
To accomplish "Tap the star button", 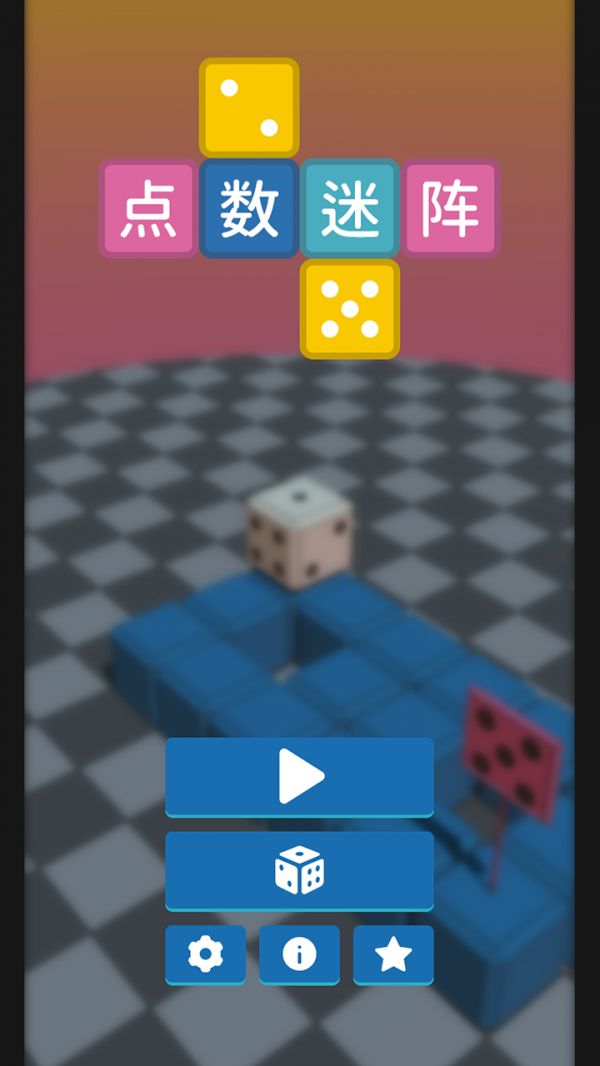I will click(x=393, y=954).
